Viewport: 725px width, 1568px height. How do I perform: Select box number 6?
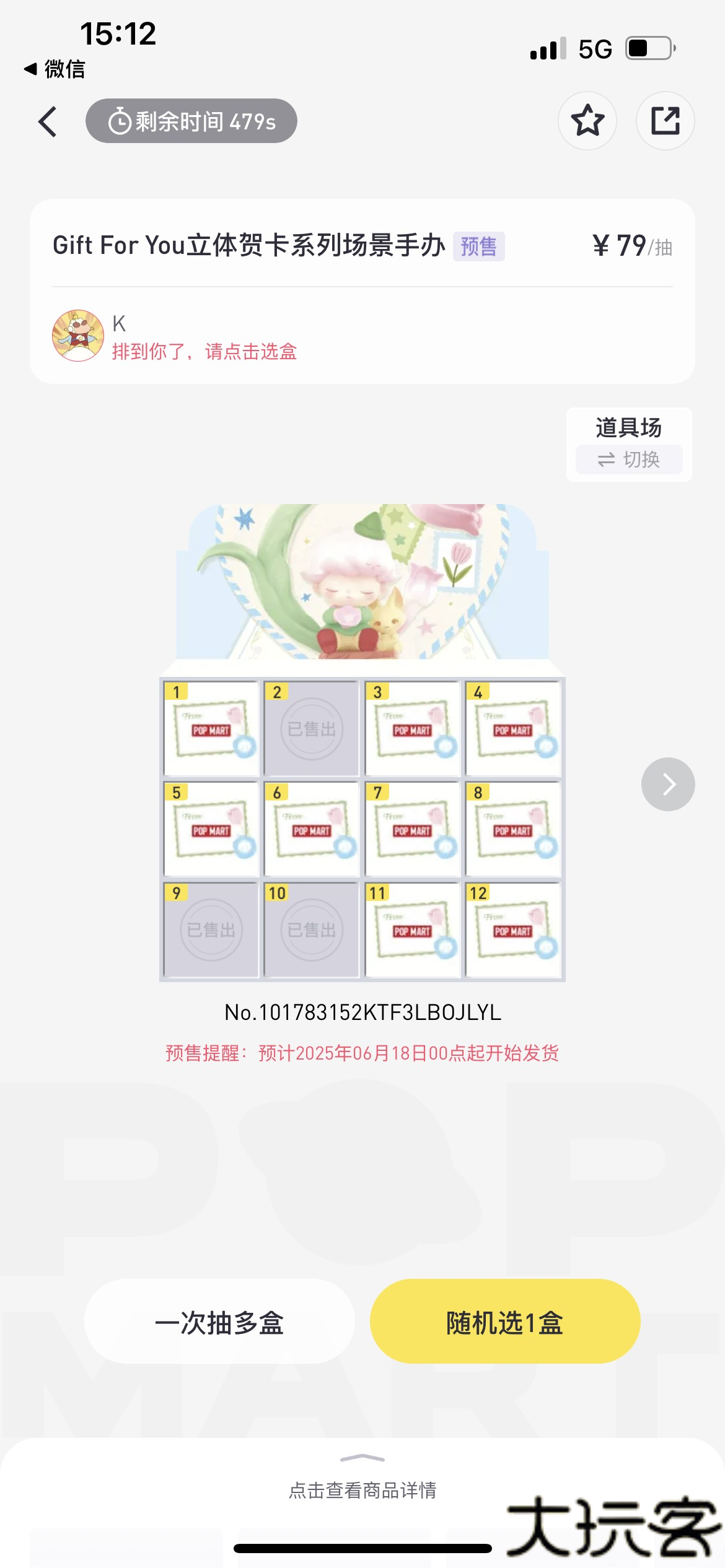click(x=312, y=829)
